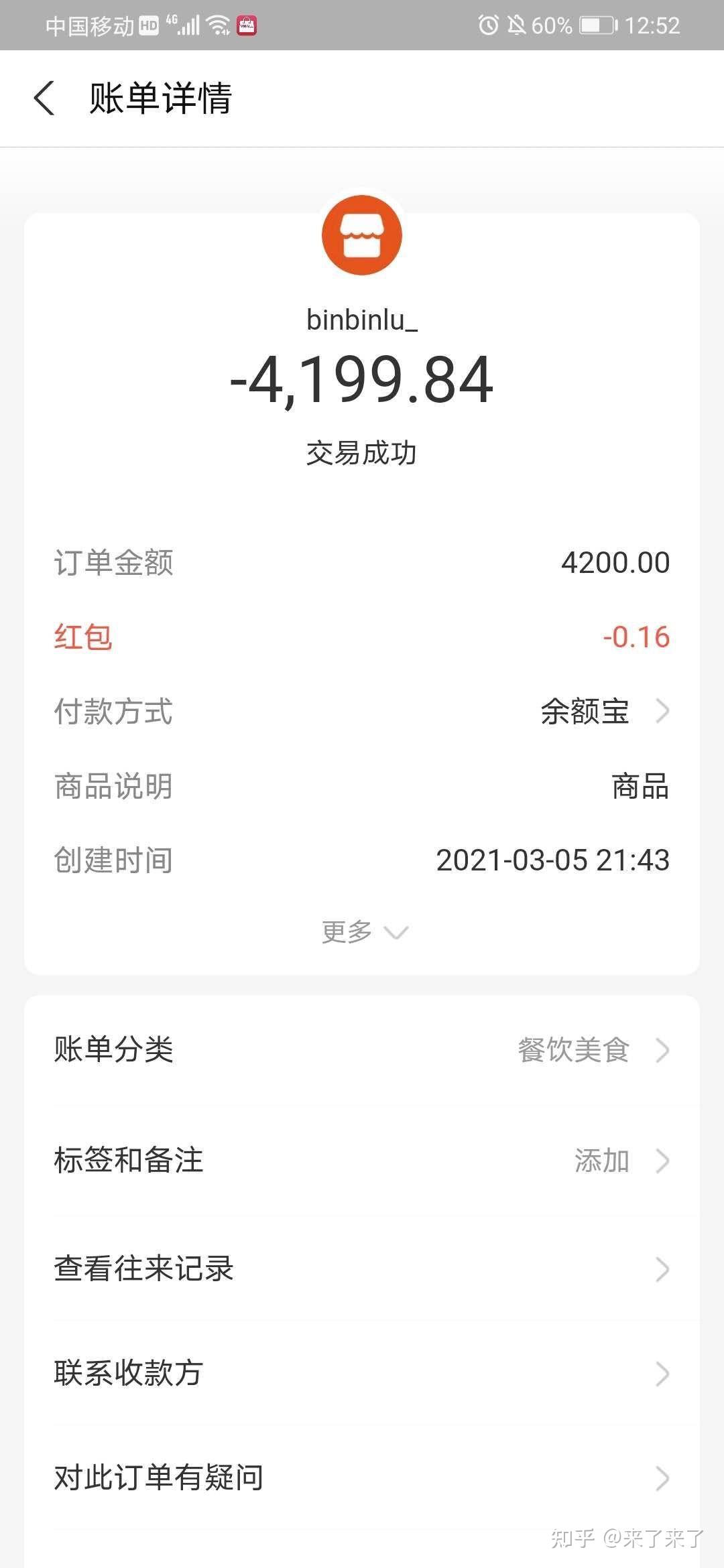Expand 更多 to show more details

click(363, 931)
